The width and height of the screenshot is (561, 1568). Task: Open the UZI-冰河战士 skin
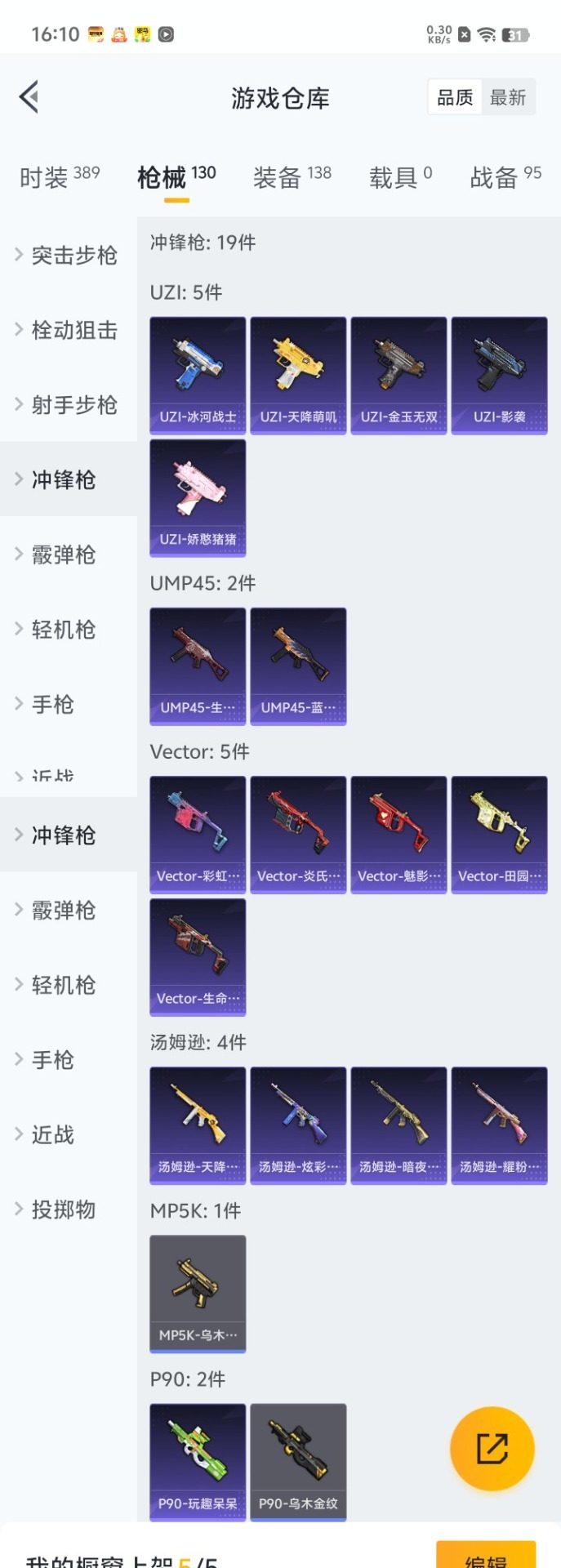coord(198,375)
